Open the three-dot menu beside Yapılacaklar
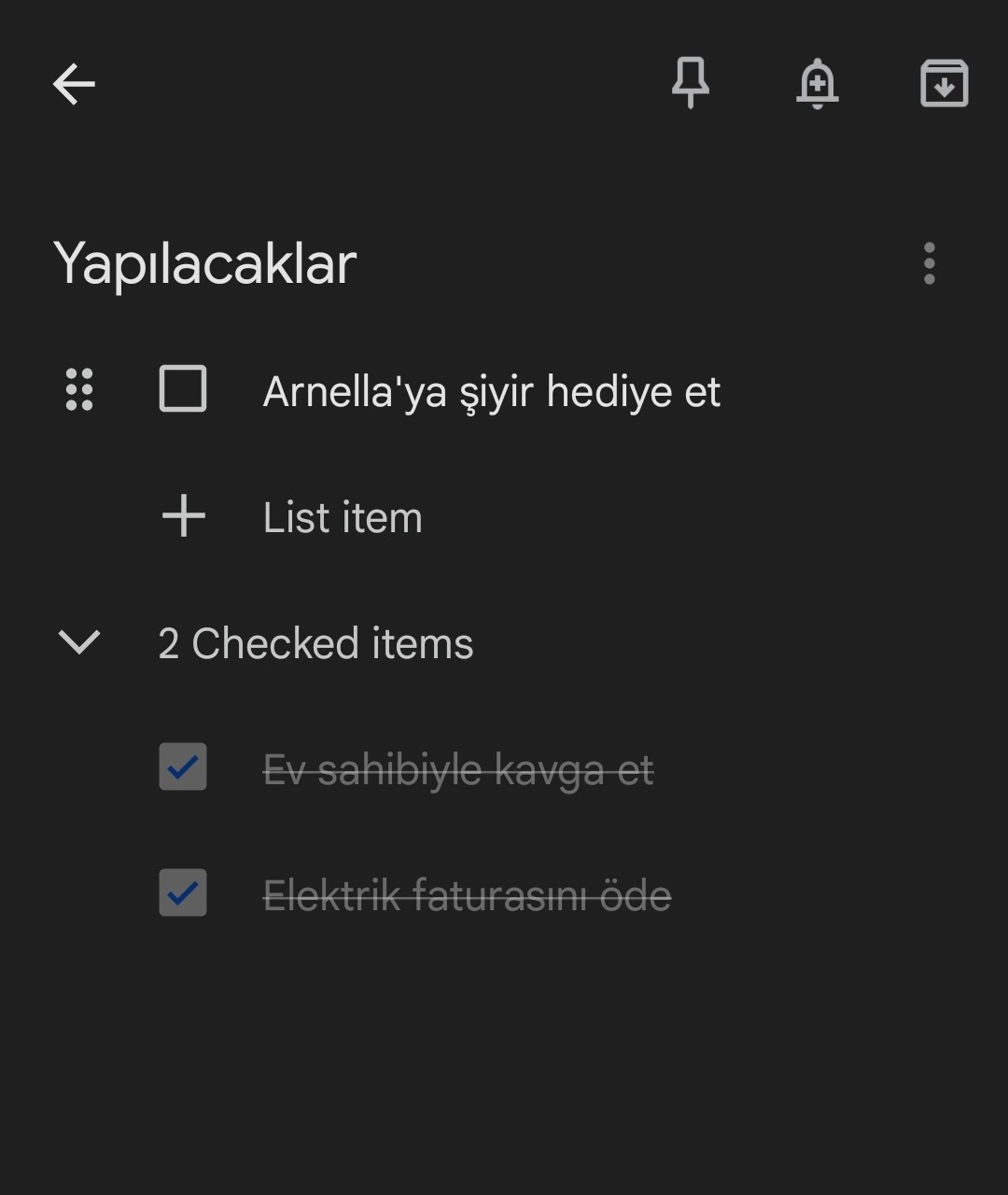The height and width of the screenshot is (1195, 1008). [x=929, y=264]
